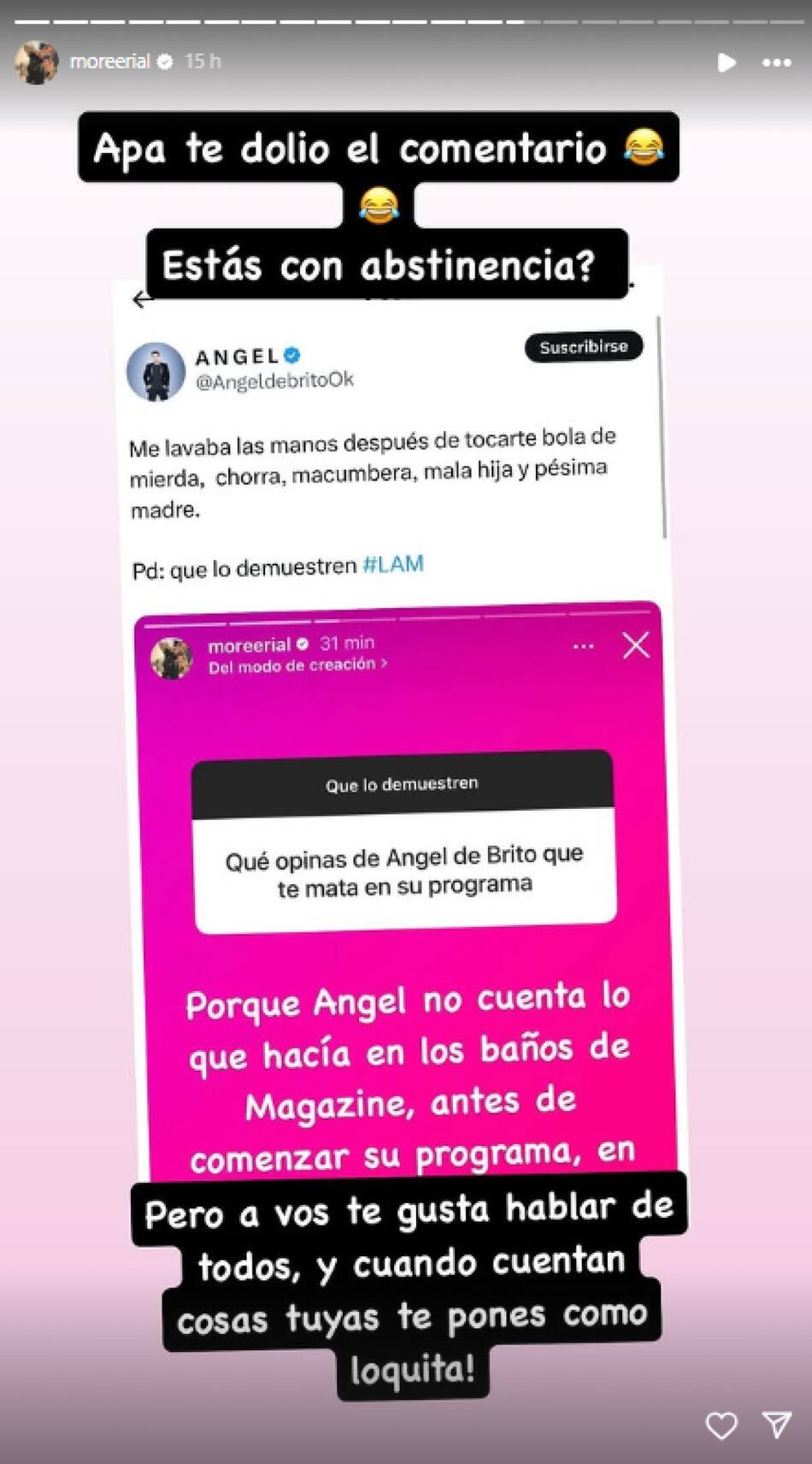Open the story options menu
The height and width of the screenshot is (1464, 812).
pyautogui.click(x=776, y=62)
